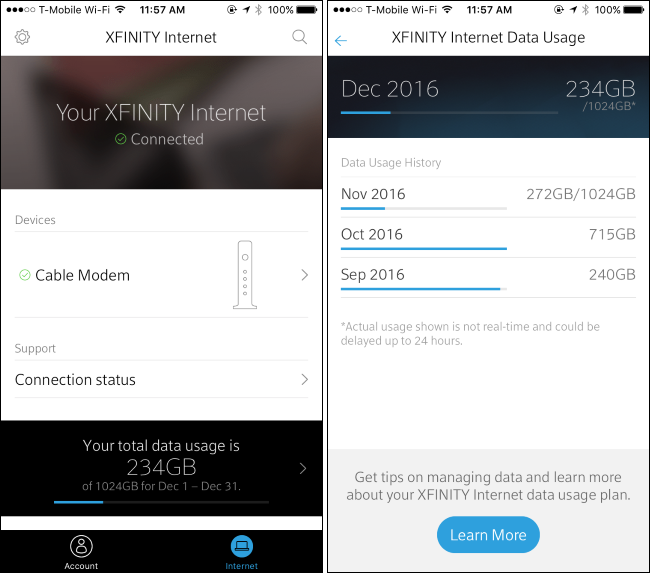Viewport: 650px width, 573px height.
Task: Open the settings gear icon
Action: (22, 38)
